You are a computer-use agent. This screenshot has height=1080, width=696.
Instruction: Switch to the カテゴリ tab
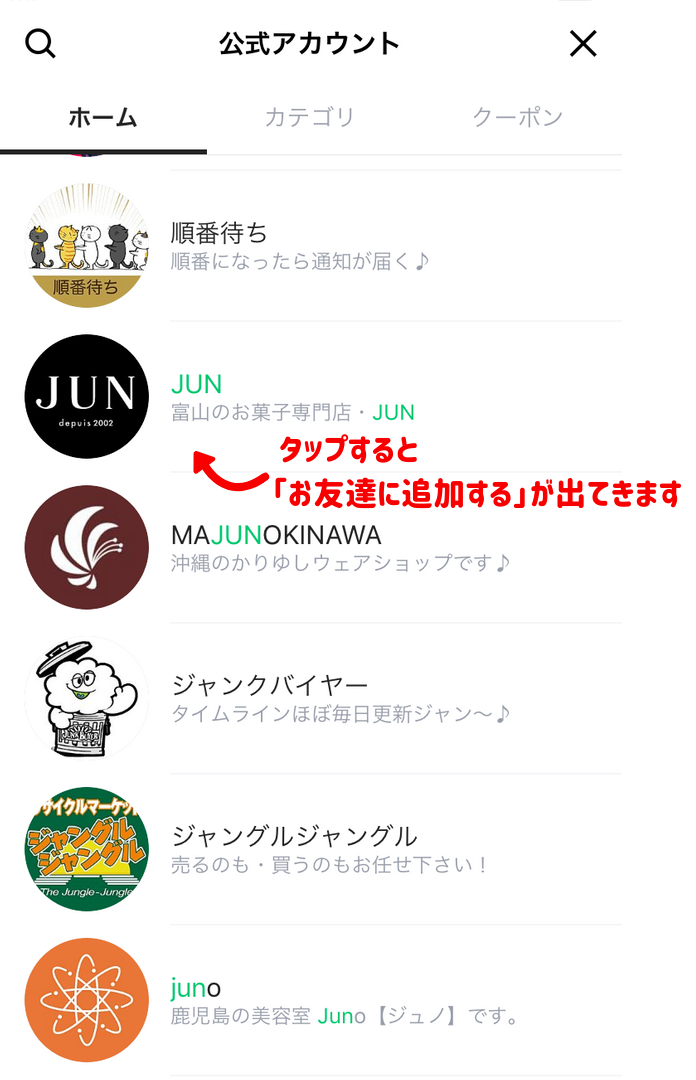click(309, 117)
